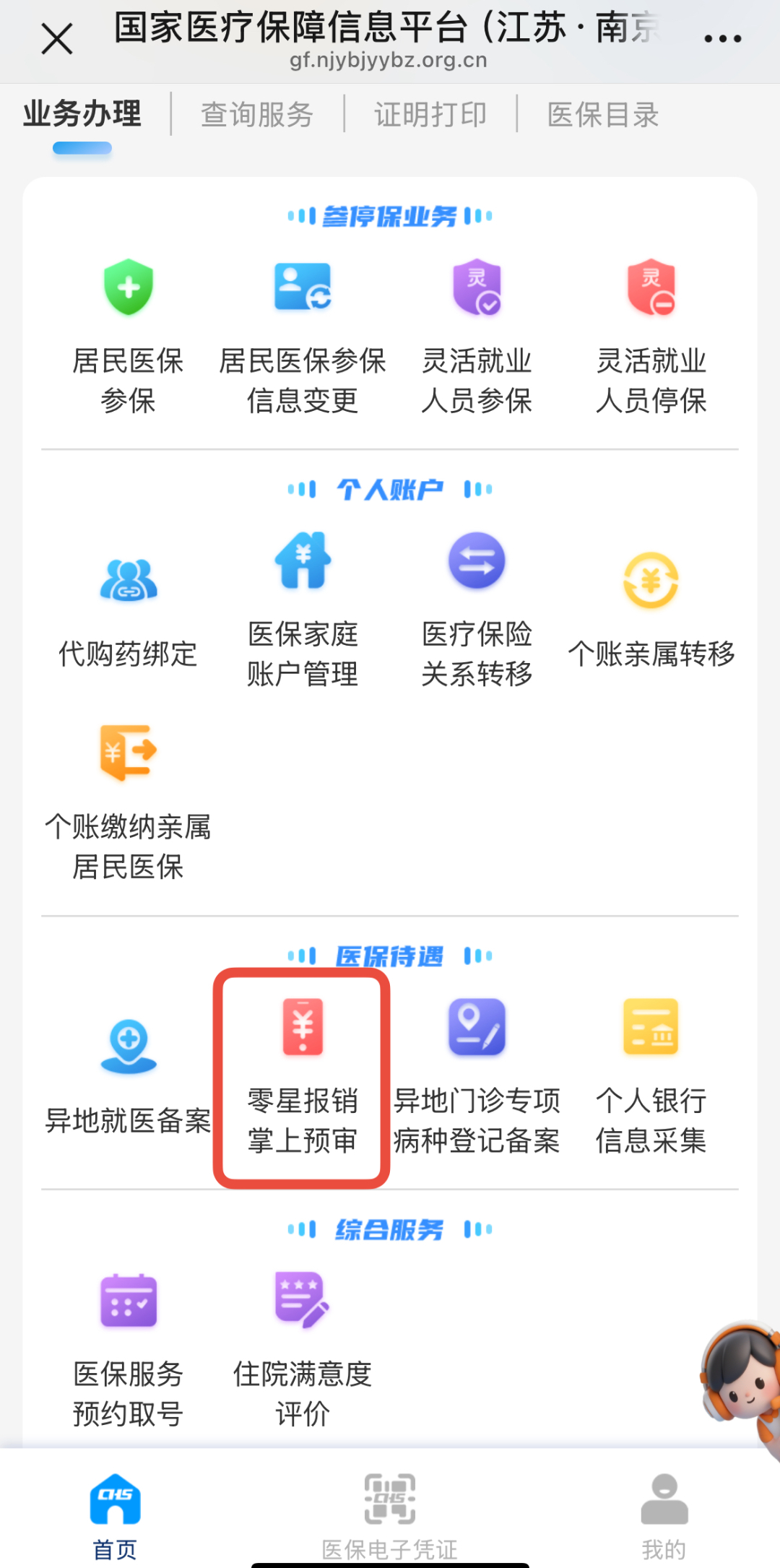Tap 零星报销掌上预审
Viewport: 780px width, 1568px height.
pyautogui.click(x=303, y=1076)
